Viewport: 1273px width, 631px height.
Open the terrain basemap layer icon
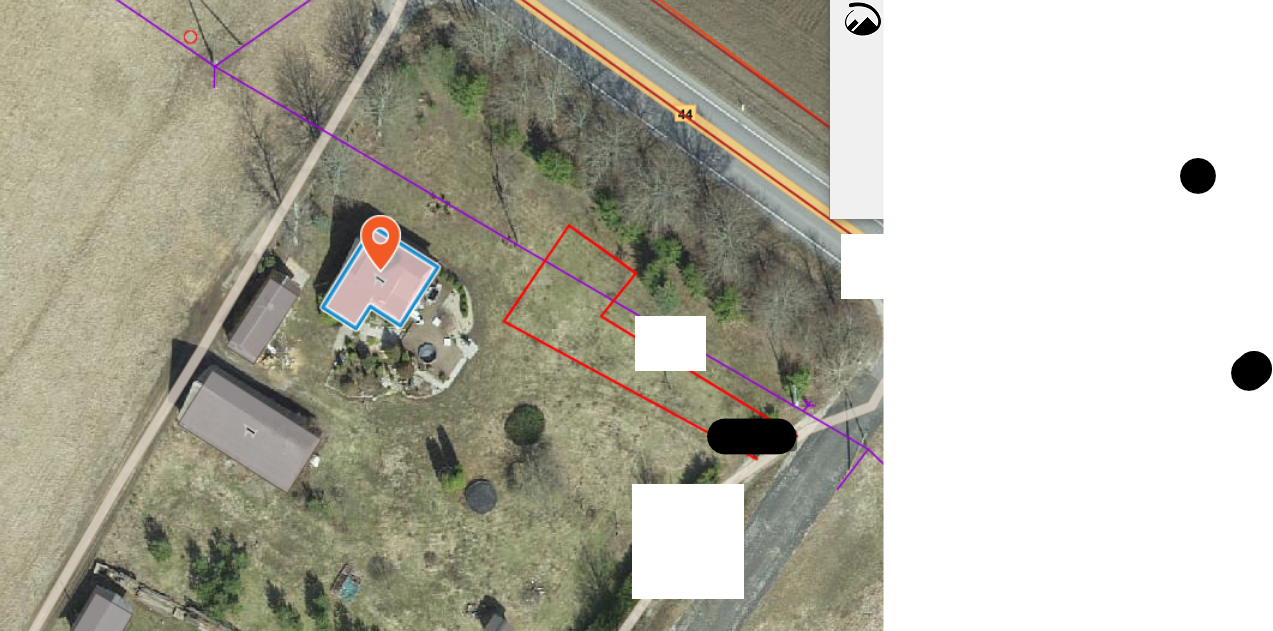point(862,19)
